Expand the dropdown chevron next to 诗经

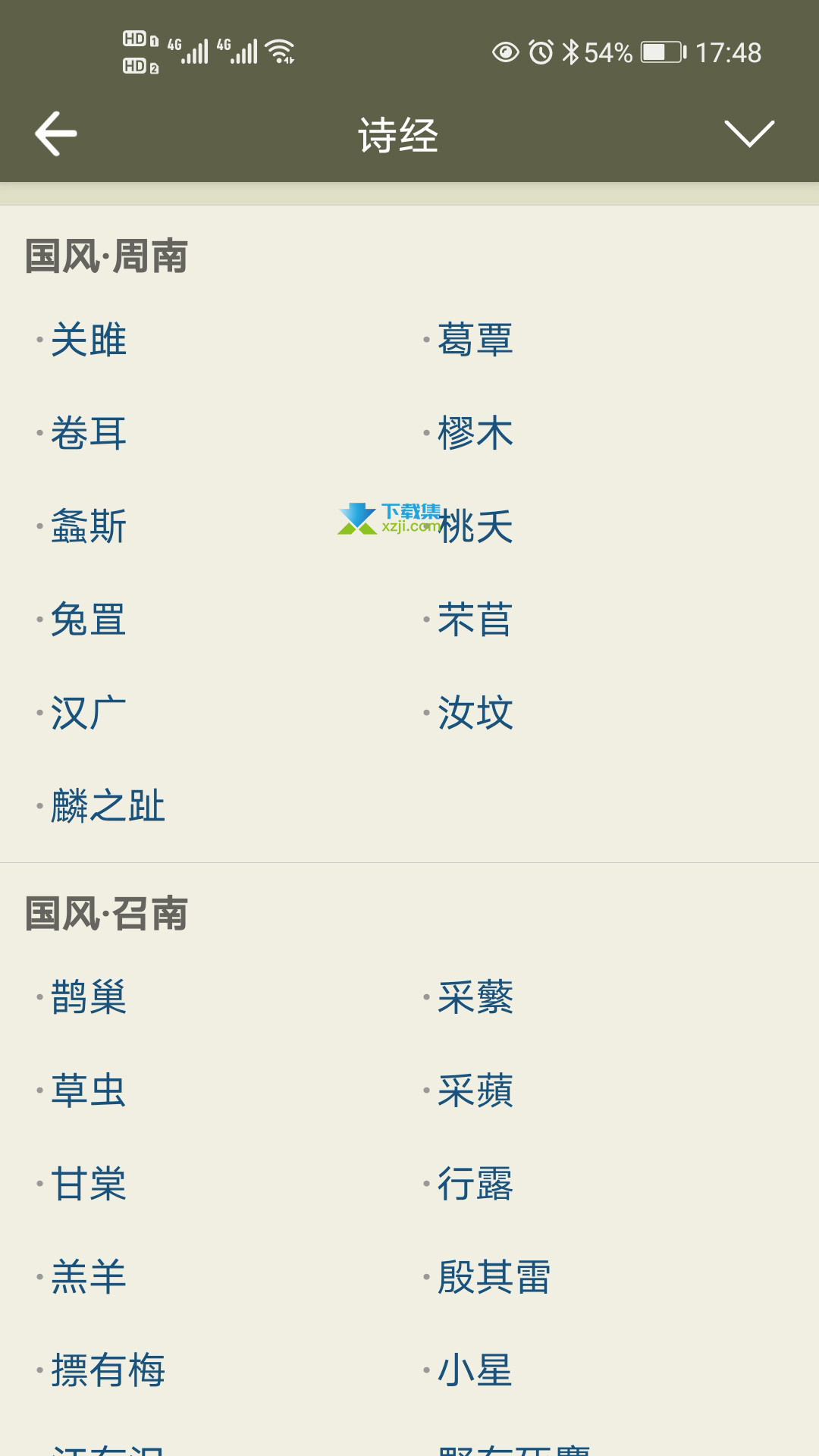point(749,134)
